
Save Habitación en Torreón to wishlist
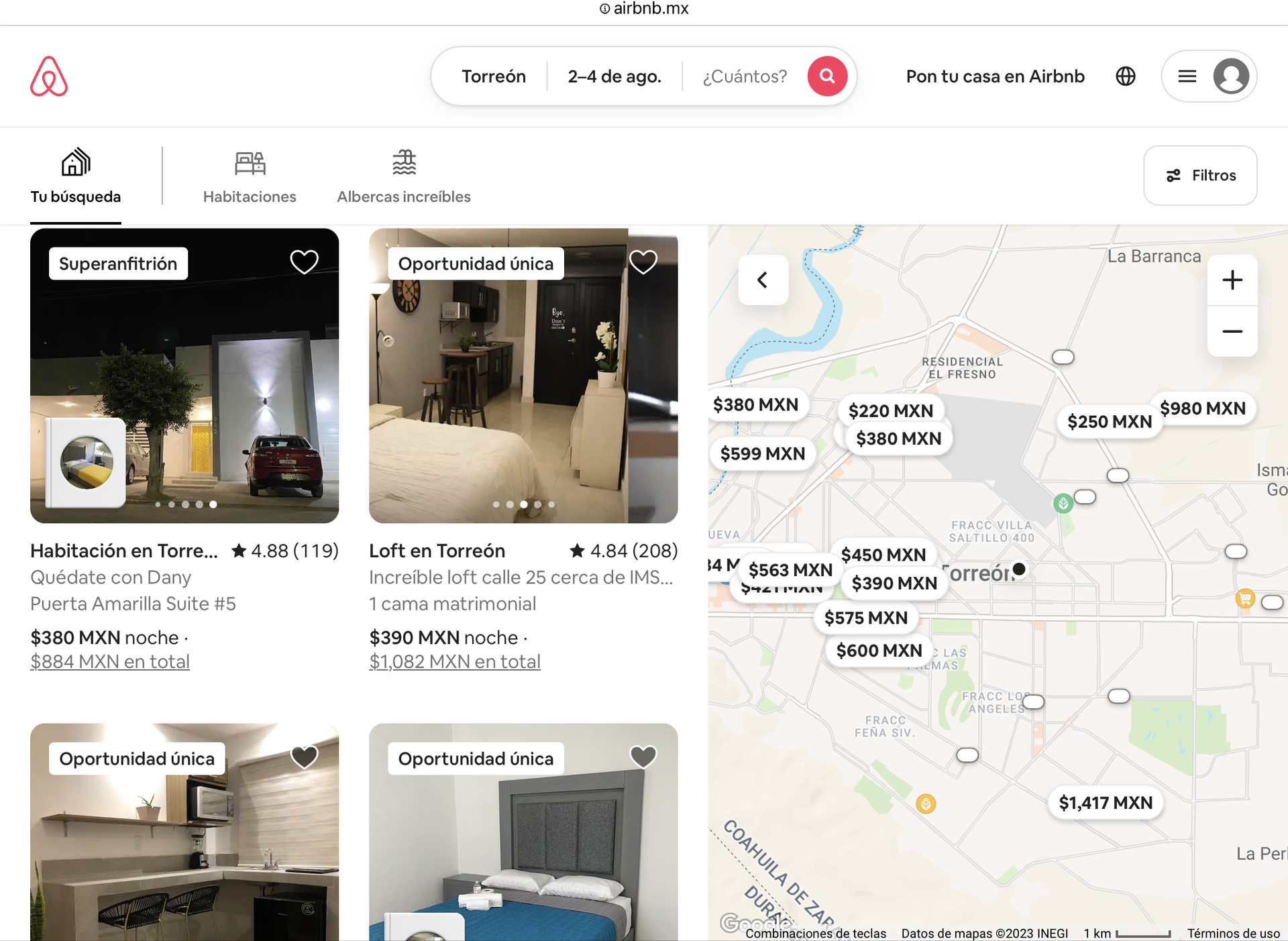pos(304,262)
